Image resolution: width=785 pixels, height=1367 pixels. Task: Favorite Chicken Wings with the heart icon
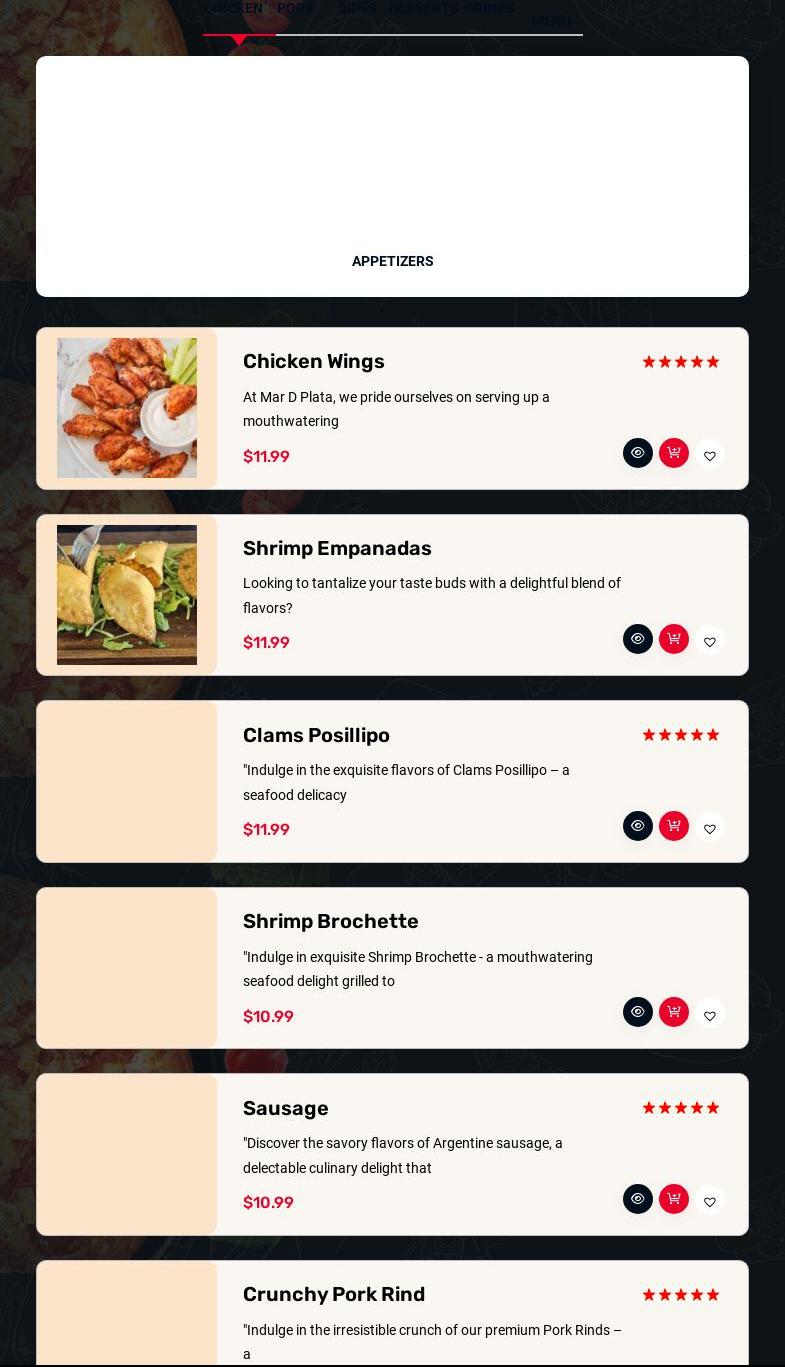point(710,456)
